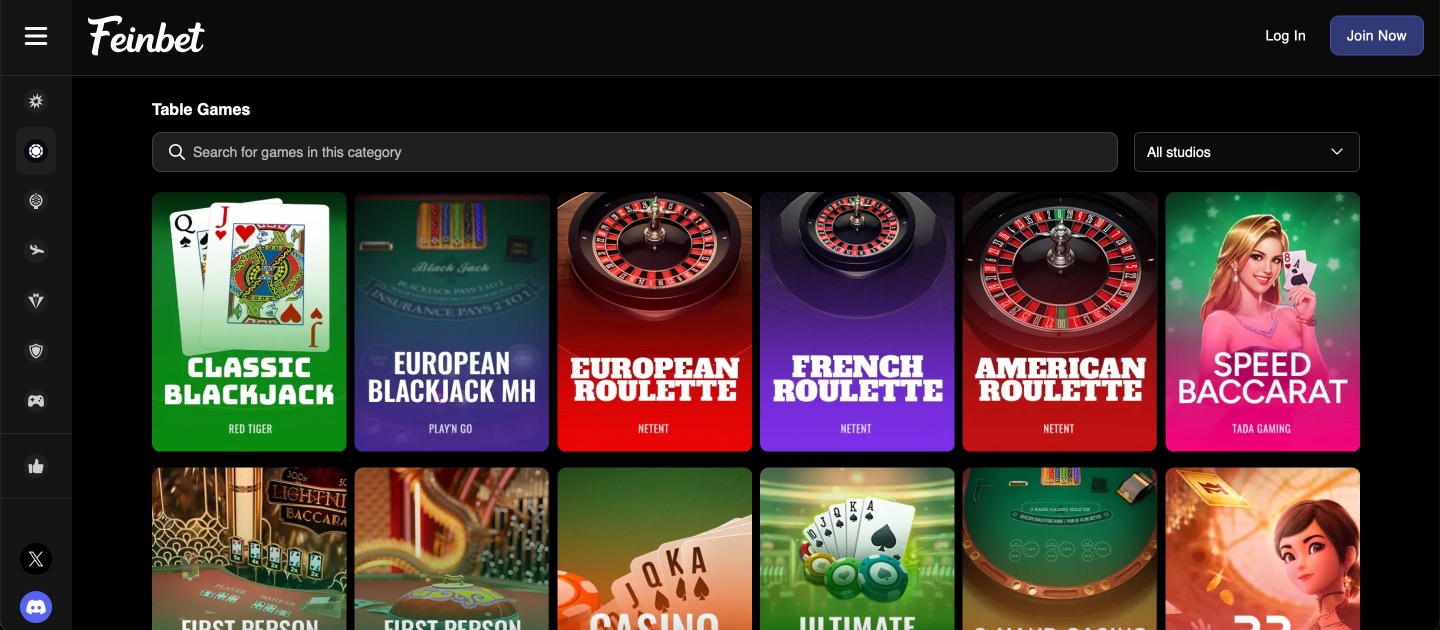Launch the Lightning Baccarat First Person game
This screenshot has width=1440, height=630.
(249, 549)
